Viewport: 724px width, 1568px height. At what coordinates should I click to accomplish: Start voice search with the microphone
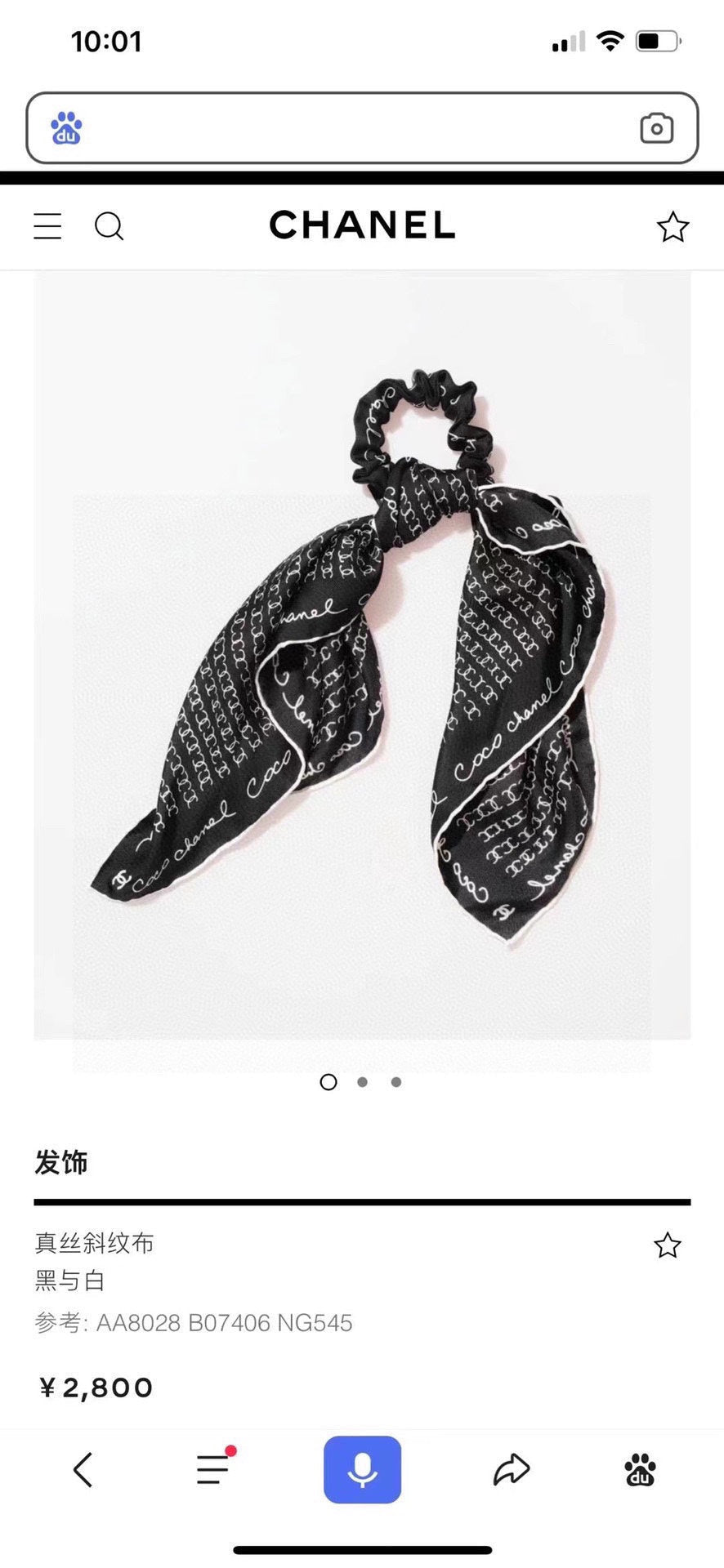[x=362, y=1470]
